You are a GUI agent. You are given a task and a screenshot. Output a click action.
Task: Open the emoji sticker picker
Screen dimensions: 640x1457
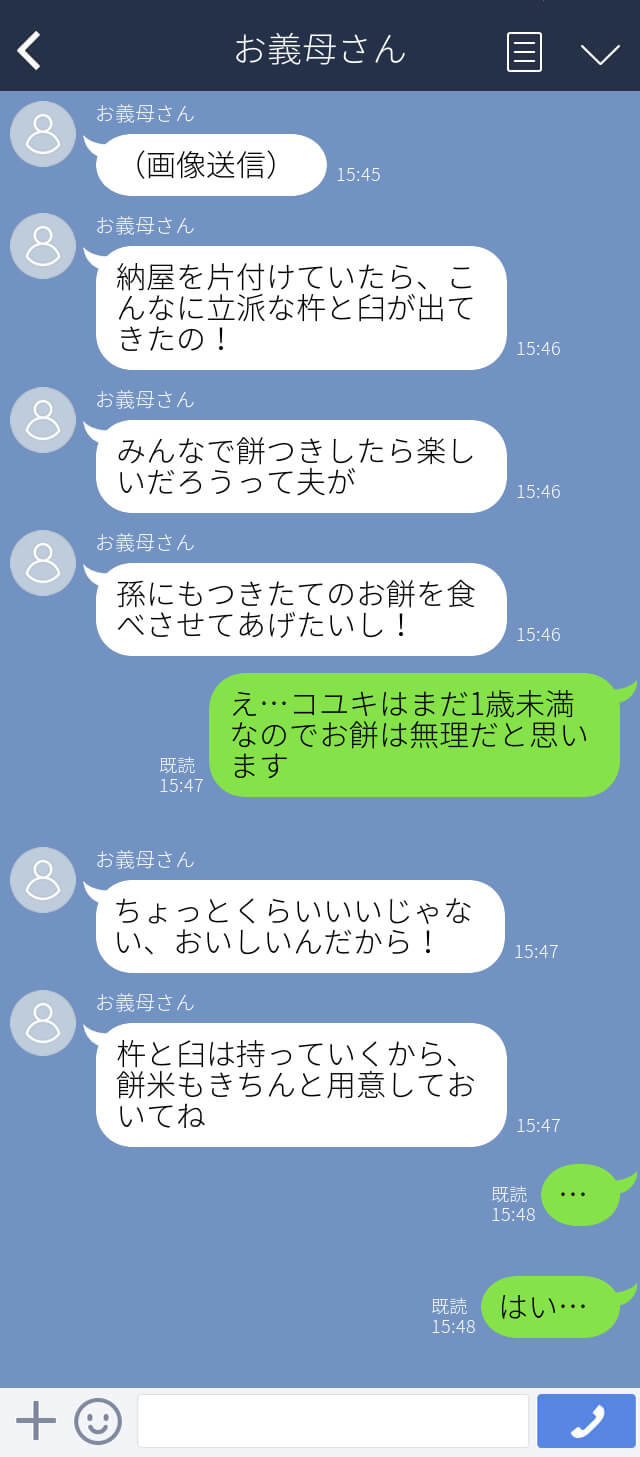click(x=98, y=1420)
